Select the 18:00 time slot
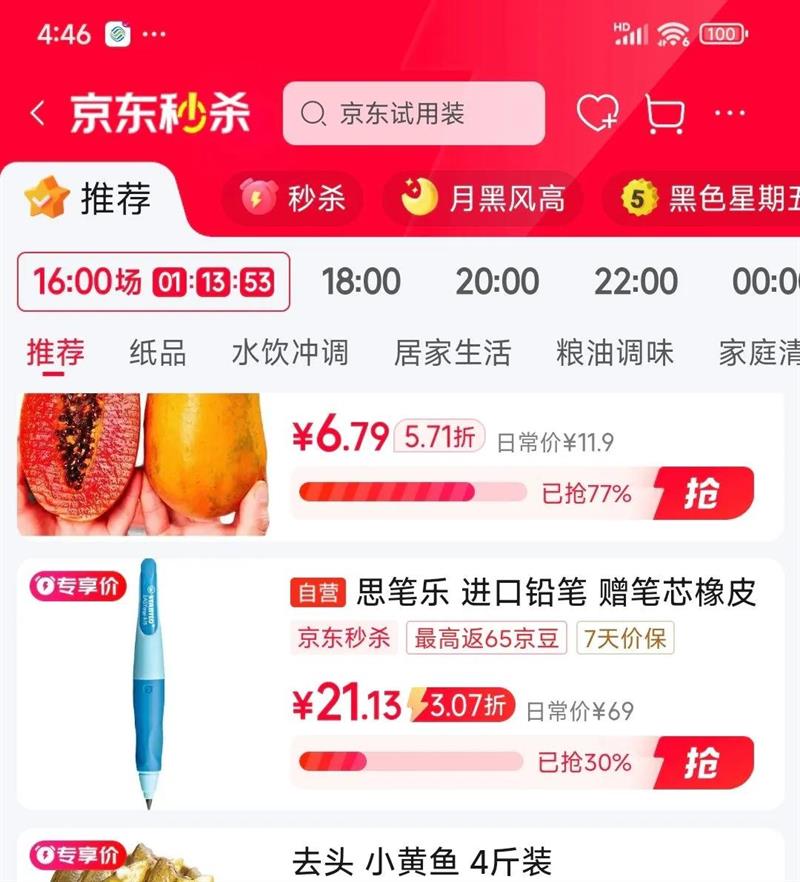This screenshot has width=800, height=882. coord(361,281)
